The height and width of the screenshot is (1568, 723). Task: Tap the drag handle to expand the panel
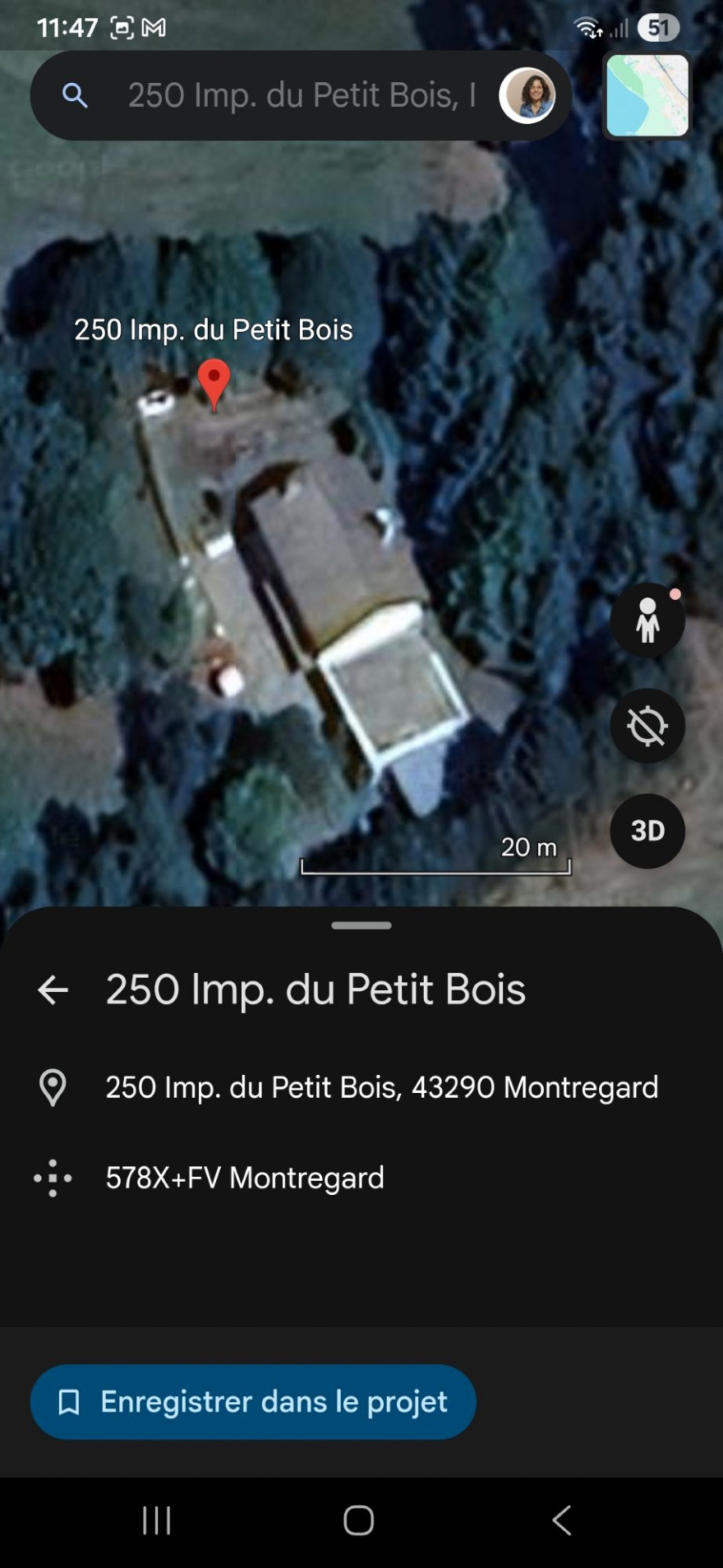click(x=361, y=925)
